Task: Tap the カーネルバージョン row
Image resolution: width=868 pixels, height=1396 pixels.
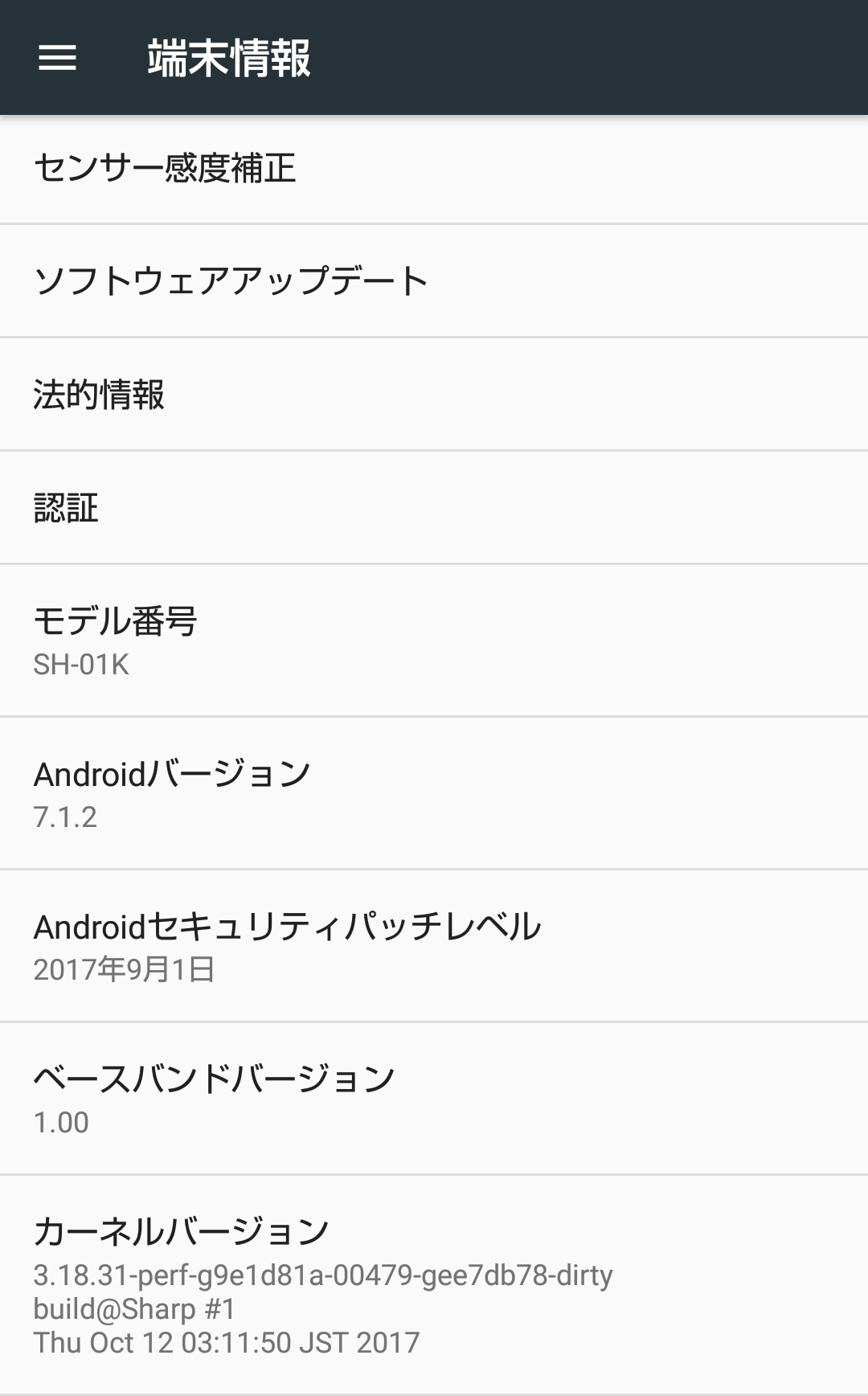Action: coord(434,1284)
